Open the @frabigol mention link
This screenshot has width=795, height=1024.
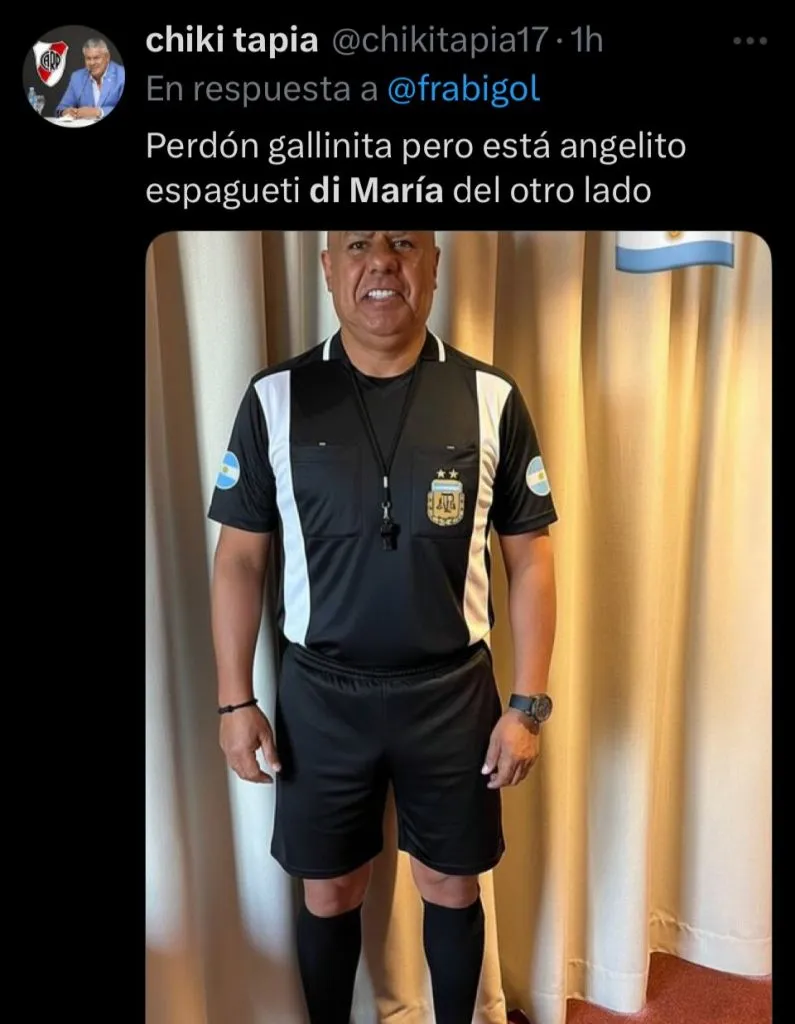[x=463, y=90]
